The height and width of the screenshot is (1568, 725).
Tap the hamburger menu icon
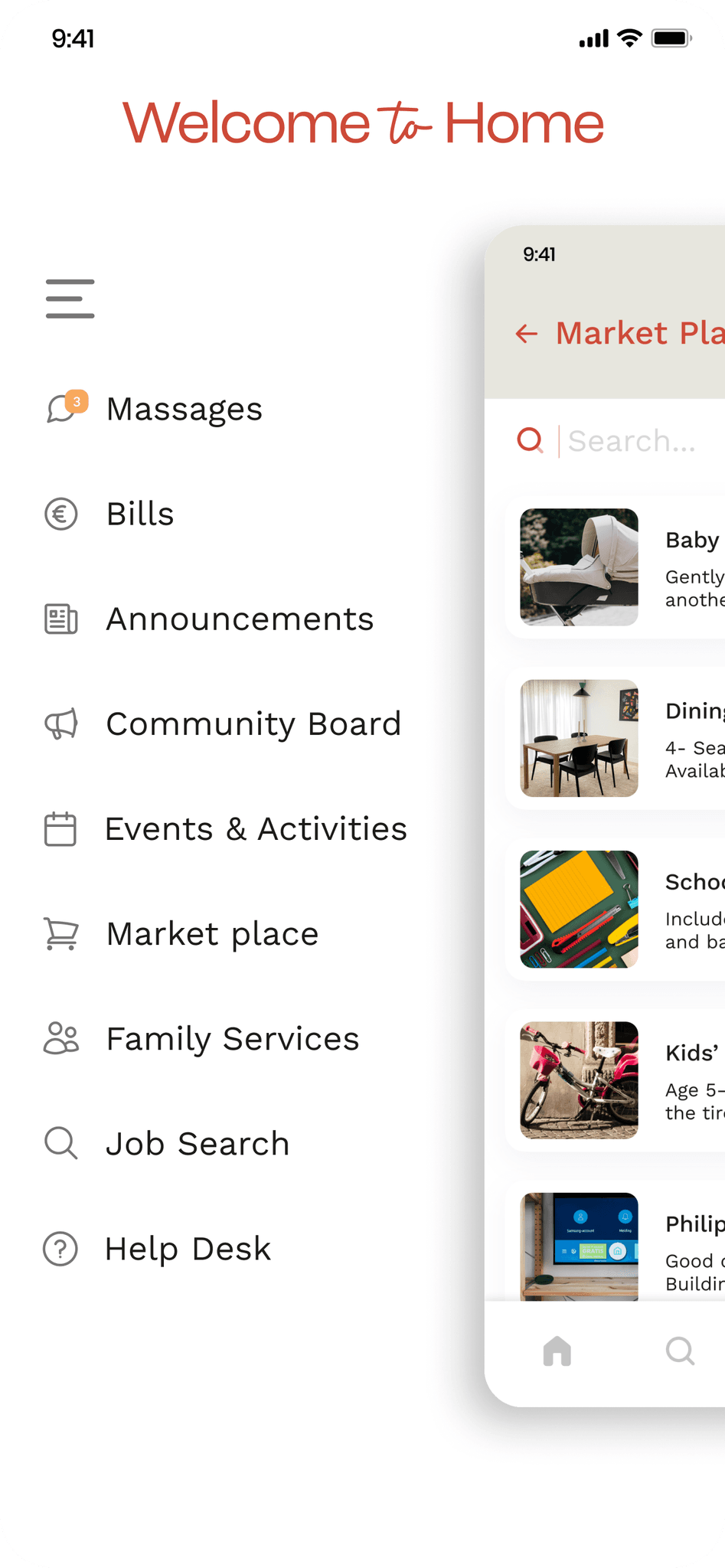click(70, 299)
